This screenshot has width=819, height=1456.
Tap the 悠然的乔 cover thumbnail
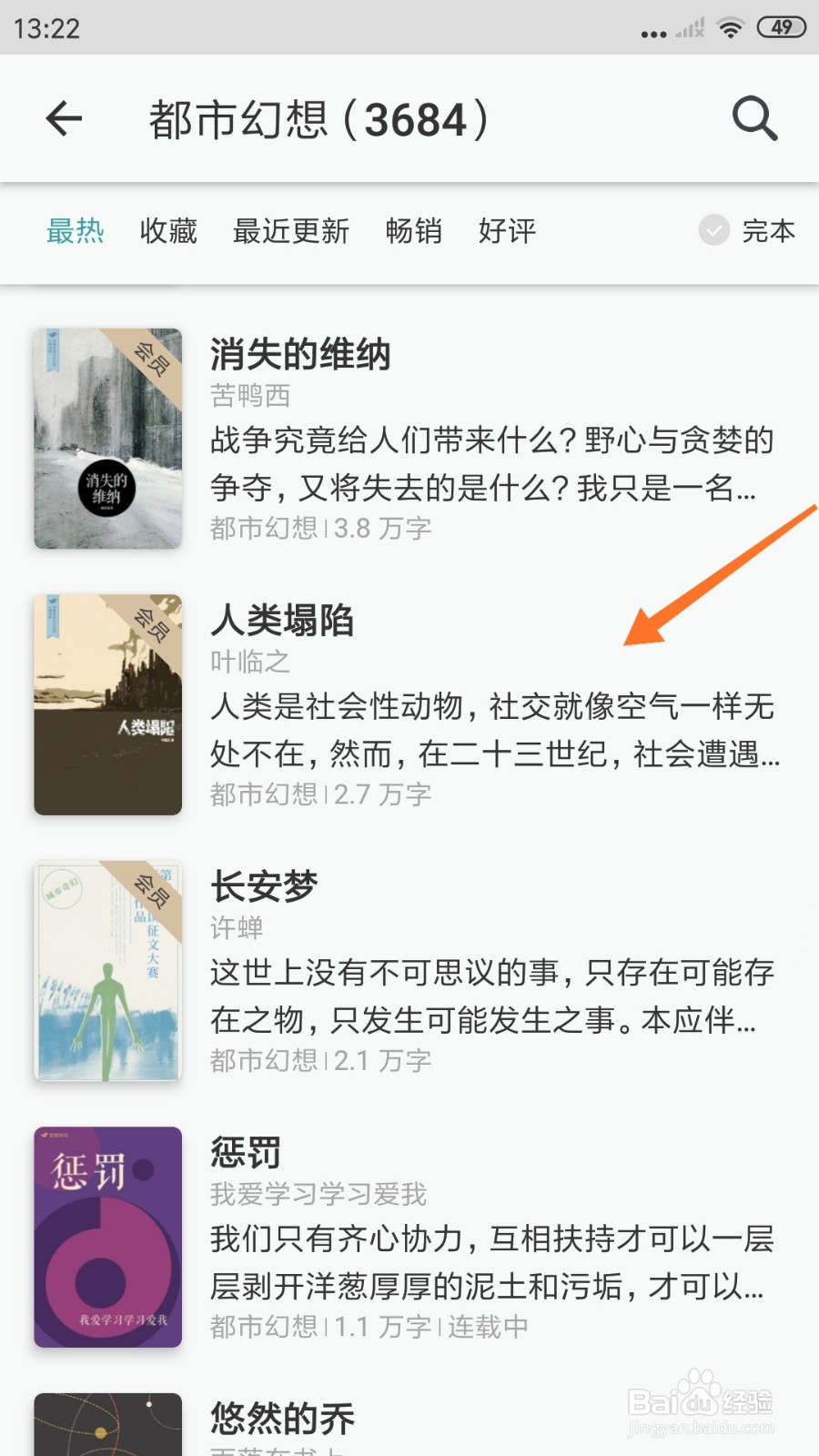pyautogui.click(x=106, y=1424)
